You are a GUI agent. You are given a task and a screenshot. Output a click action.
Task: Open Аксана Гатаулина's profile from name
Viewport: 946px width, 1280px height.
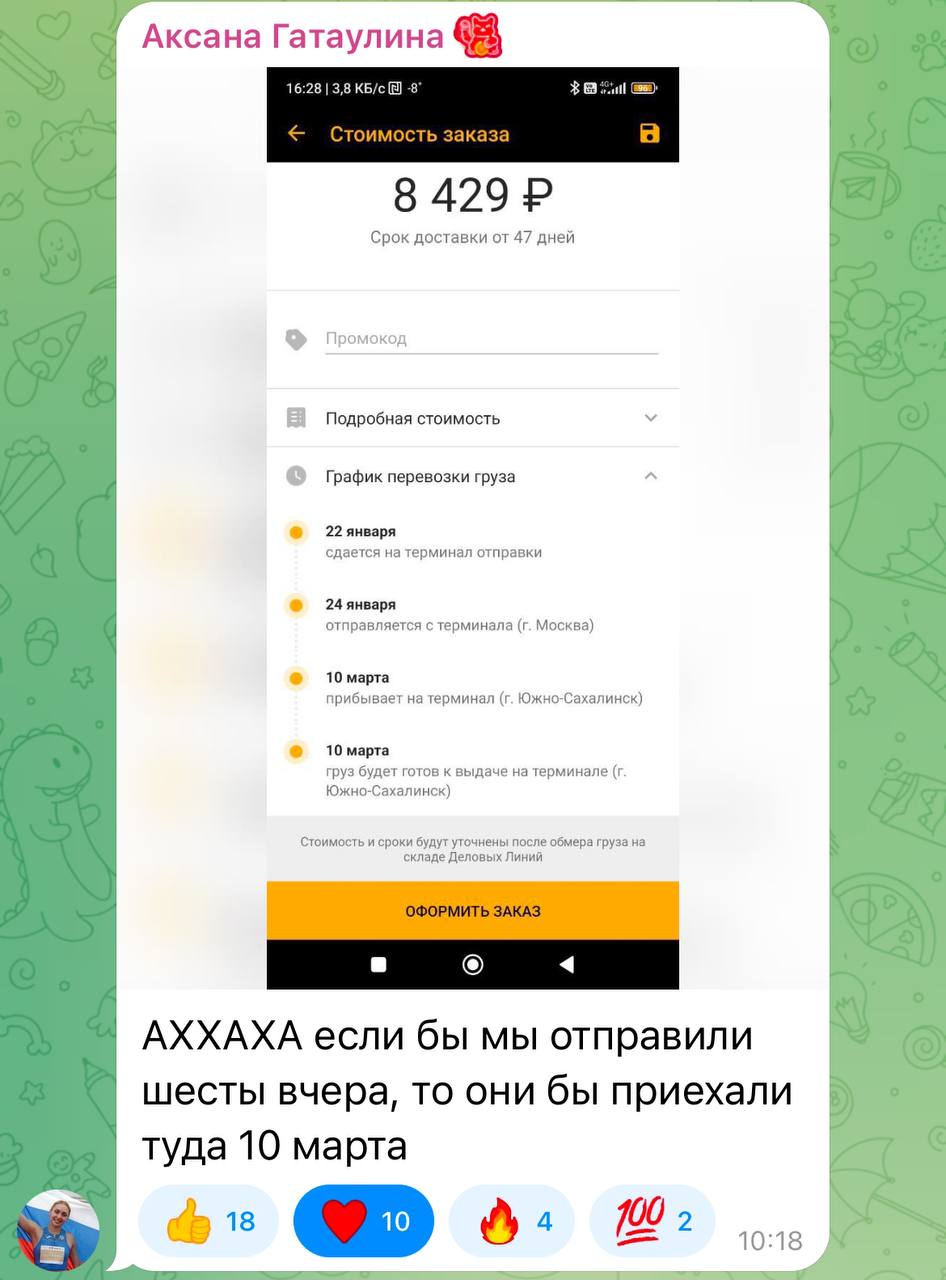pyautogui.click(x=292, y=37)
